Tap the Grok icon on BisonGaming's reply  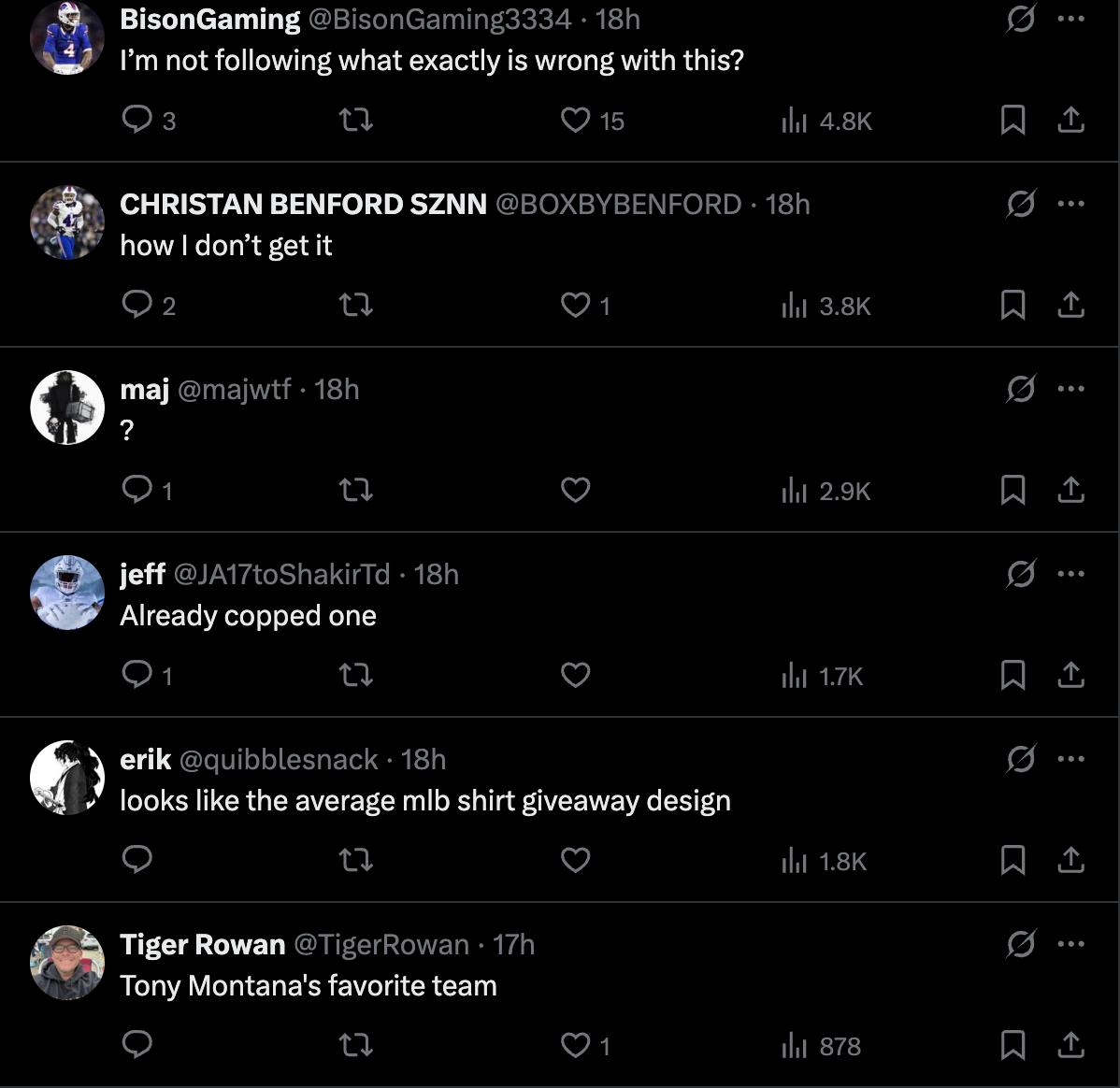(1020, 19)
